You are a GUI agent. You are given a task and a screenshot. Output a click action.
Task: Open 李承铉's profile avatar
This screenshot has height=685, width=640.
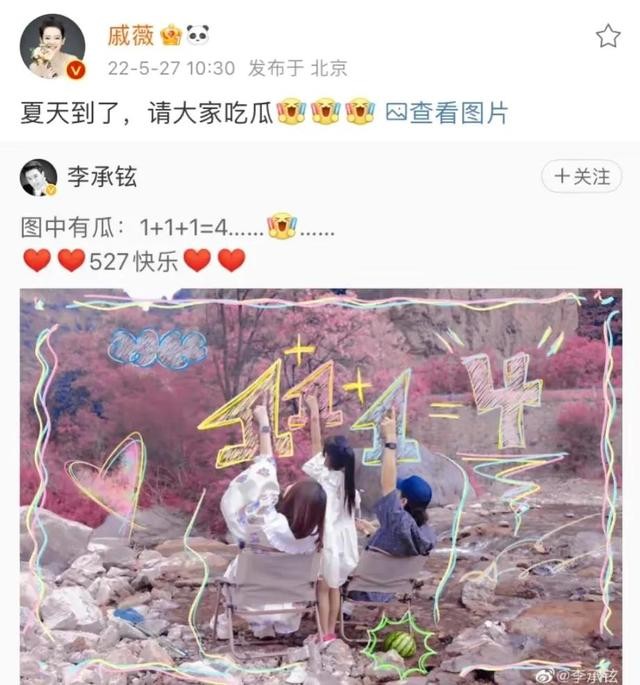click(x=39, y=177)
